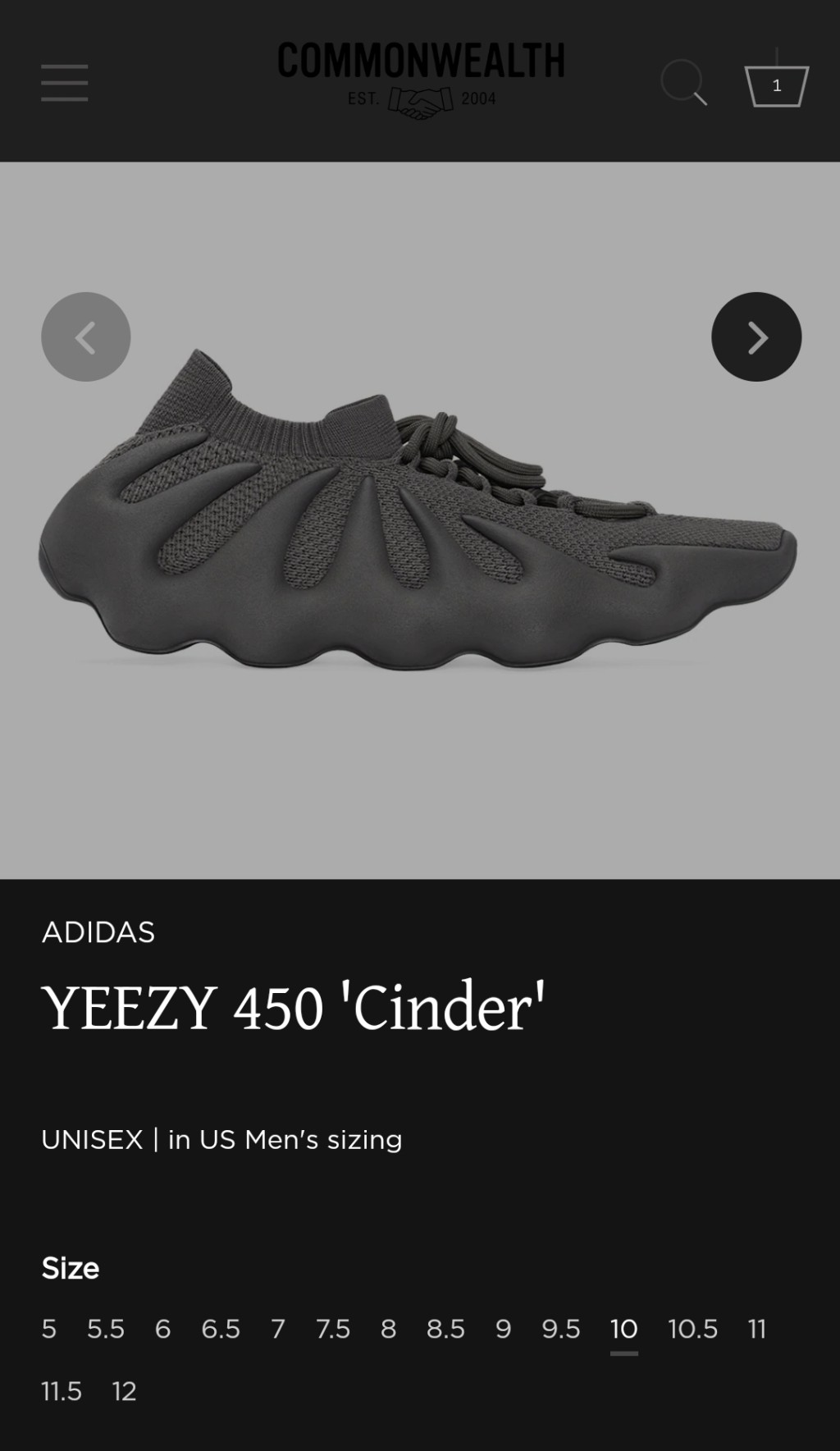Pick size 11
The image size is (840, 1451).
pyautogui.click(x=756, y=1329)
